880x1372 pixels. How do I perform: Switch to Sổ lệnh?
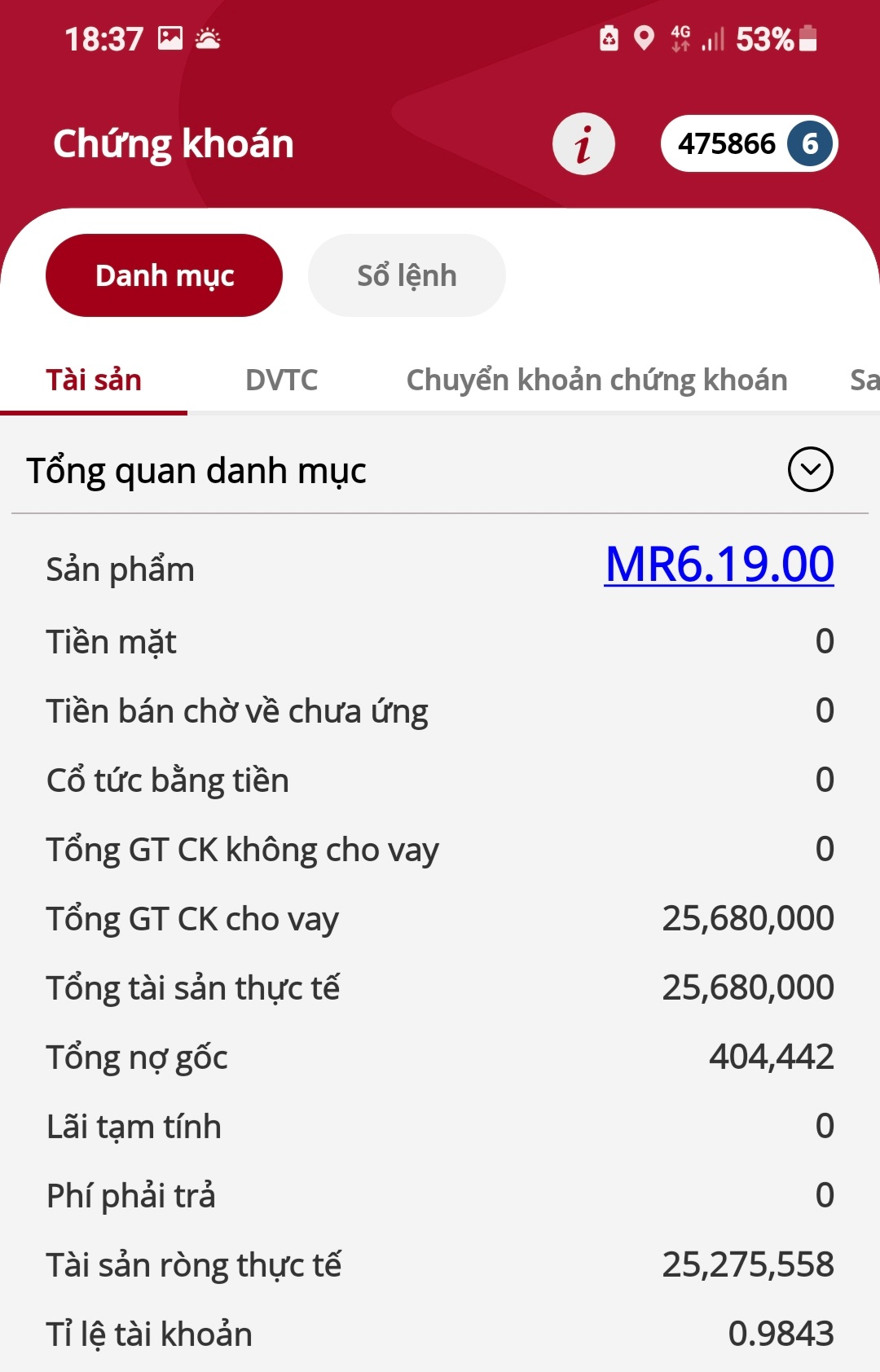[x=407, y=275]
